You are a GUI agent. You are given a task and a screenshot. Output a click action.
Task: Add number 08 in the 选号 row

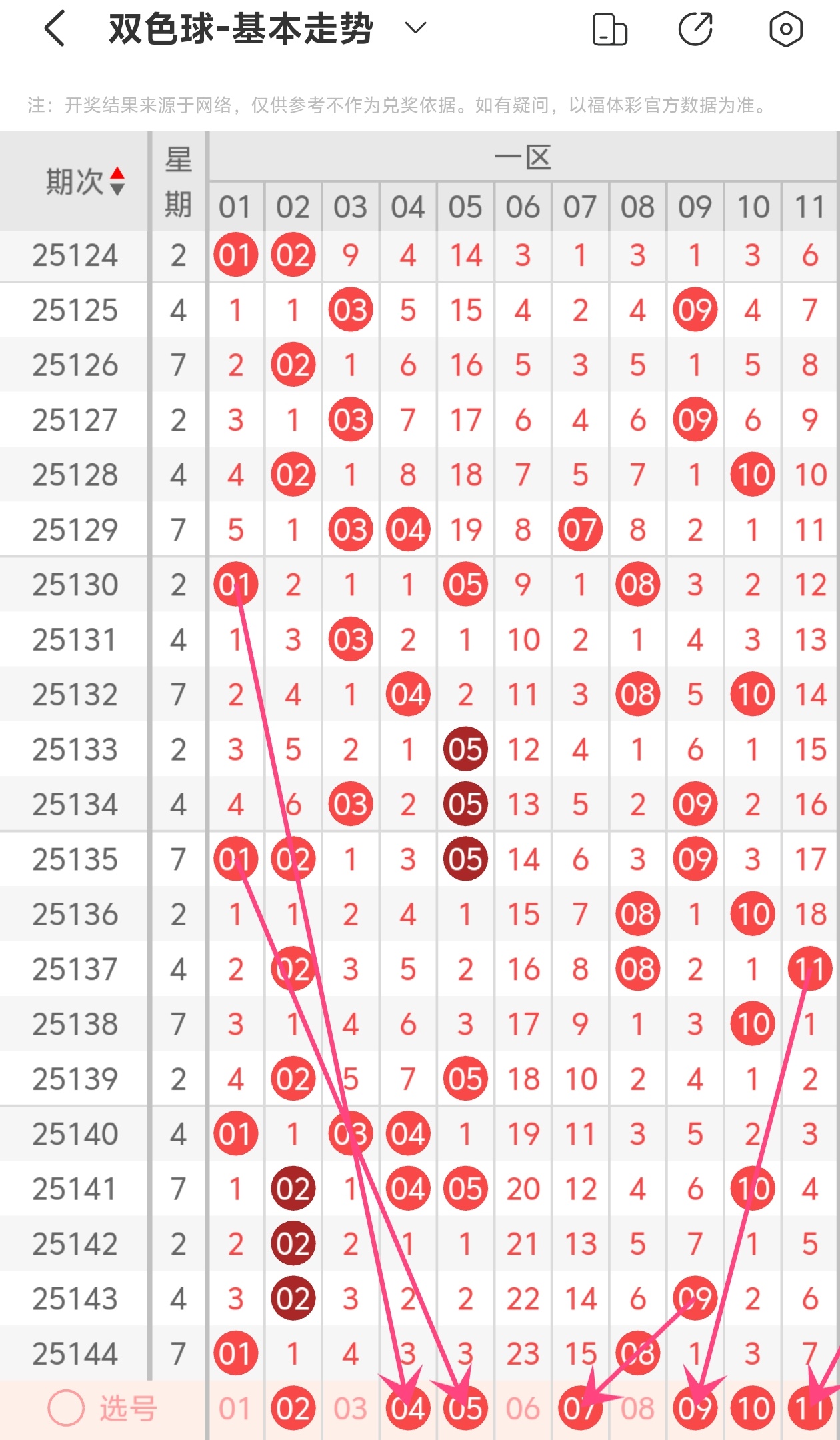tap(638, 1409)
